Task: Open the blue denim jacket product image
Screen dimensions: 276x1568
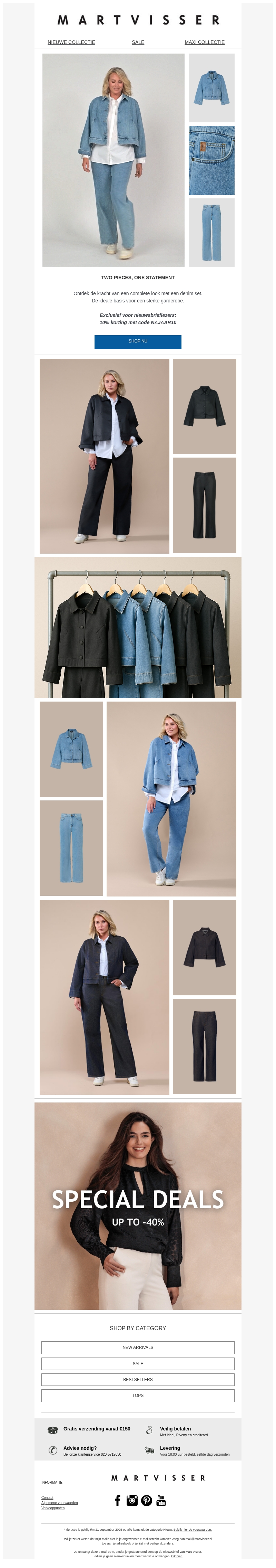Action: pos(211,88)
